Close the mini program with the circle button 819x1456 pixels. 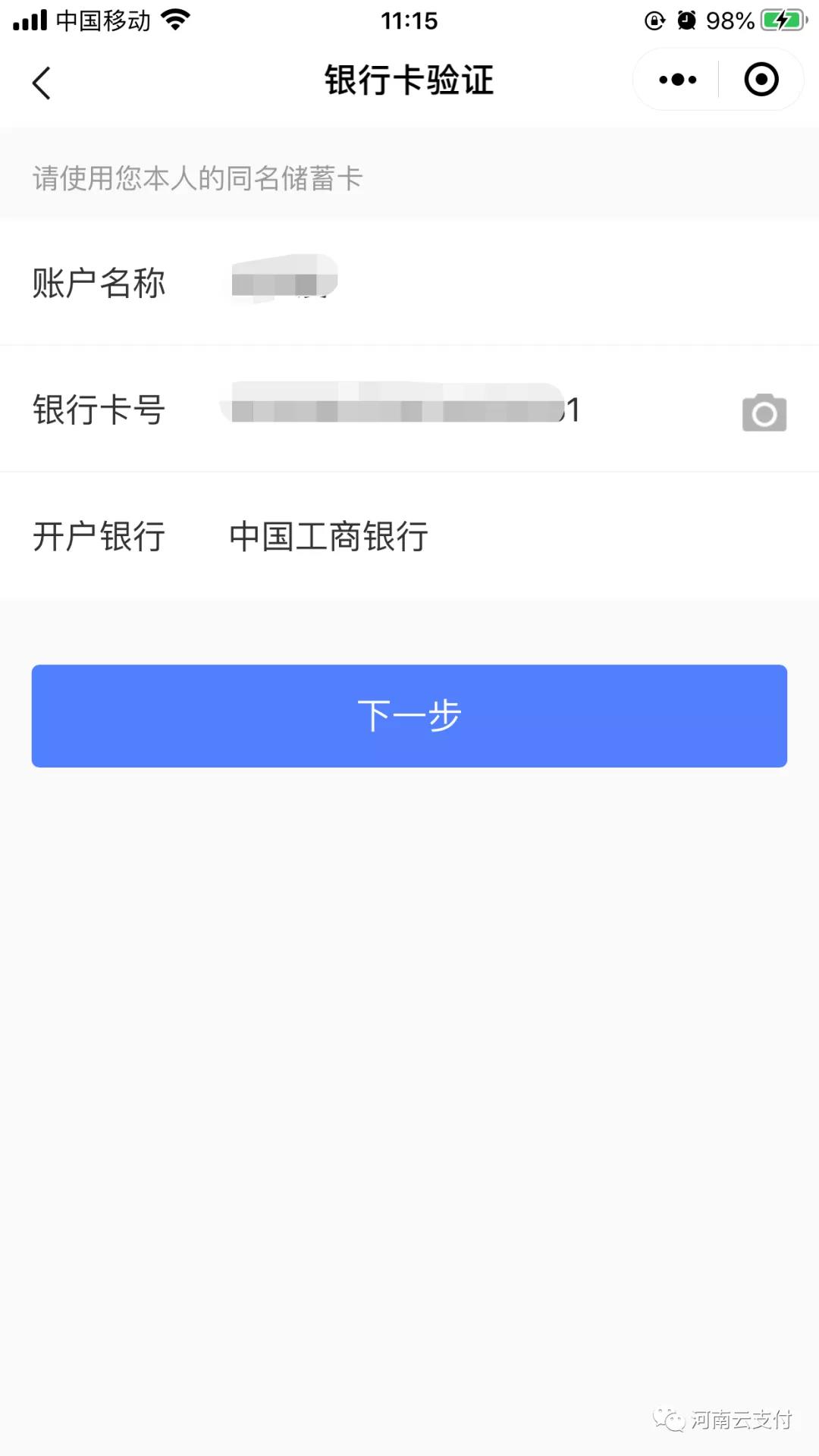click(x=761, y=80)
